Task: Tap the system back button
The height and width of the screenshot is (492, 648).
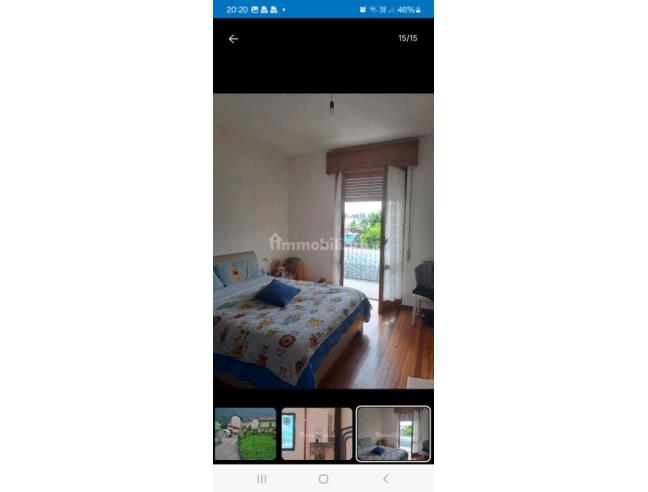Action: click(386, 479)
